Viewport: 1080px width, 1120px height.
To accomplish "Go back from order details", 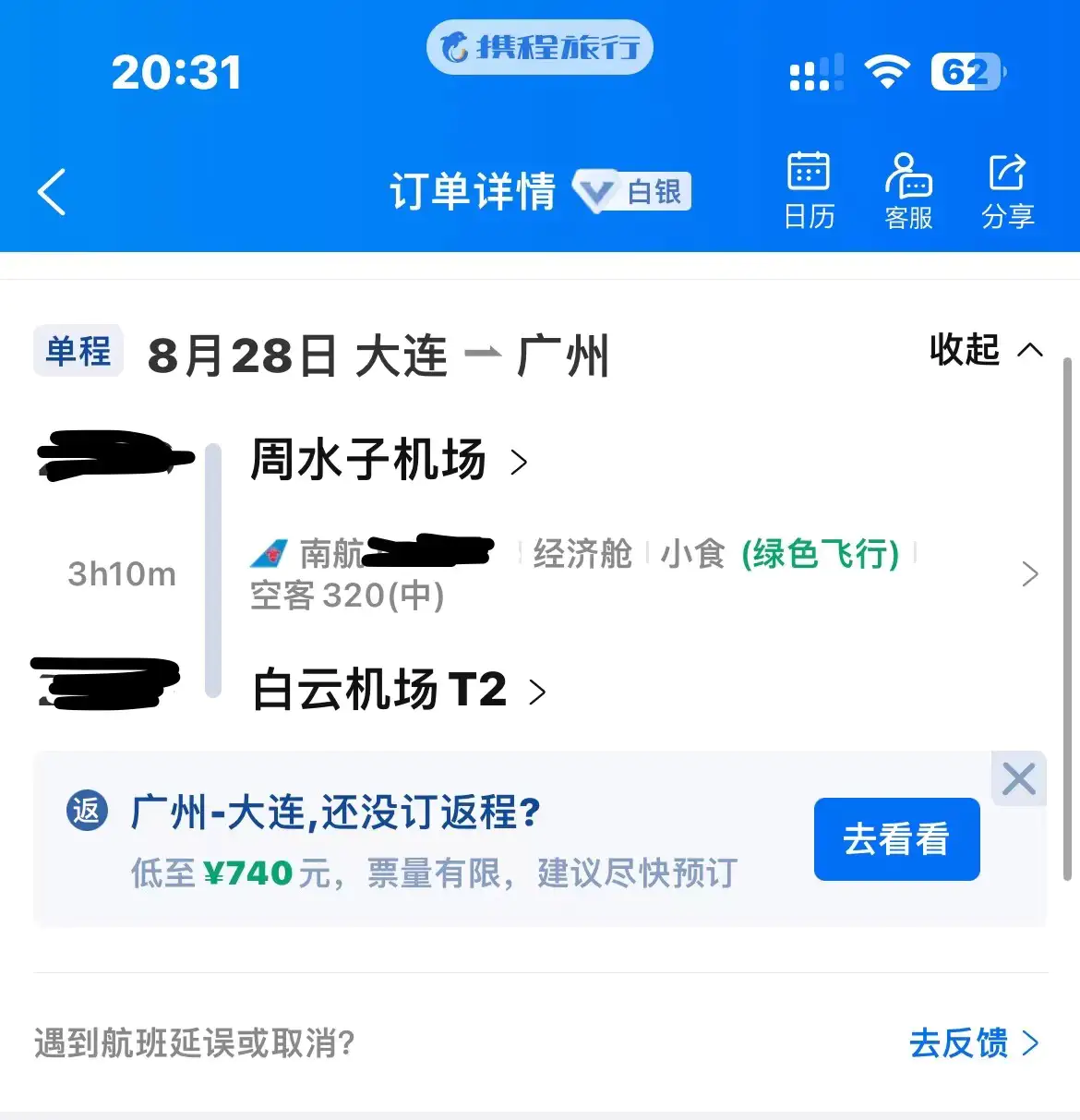I will [52, 192].
